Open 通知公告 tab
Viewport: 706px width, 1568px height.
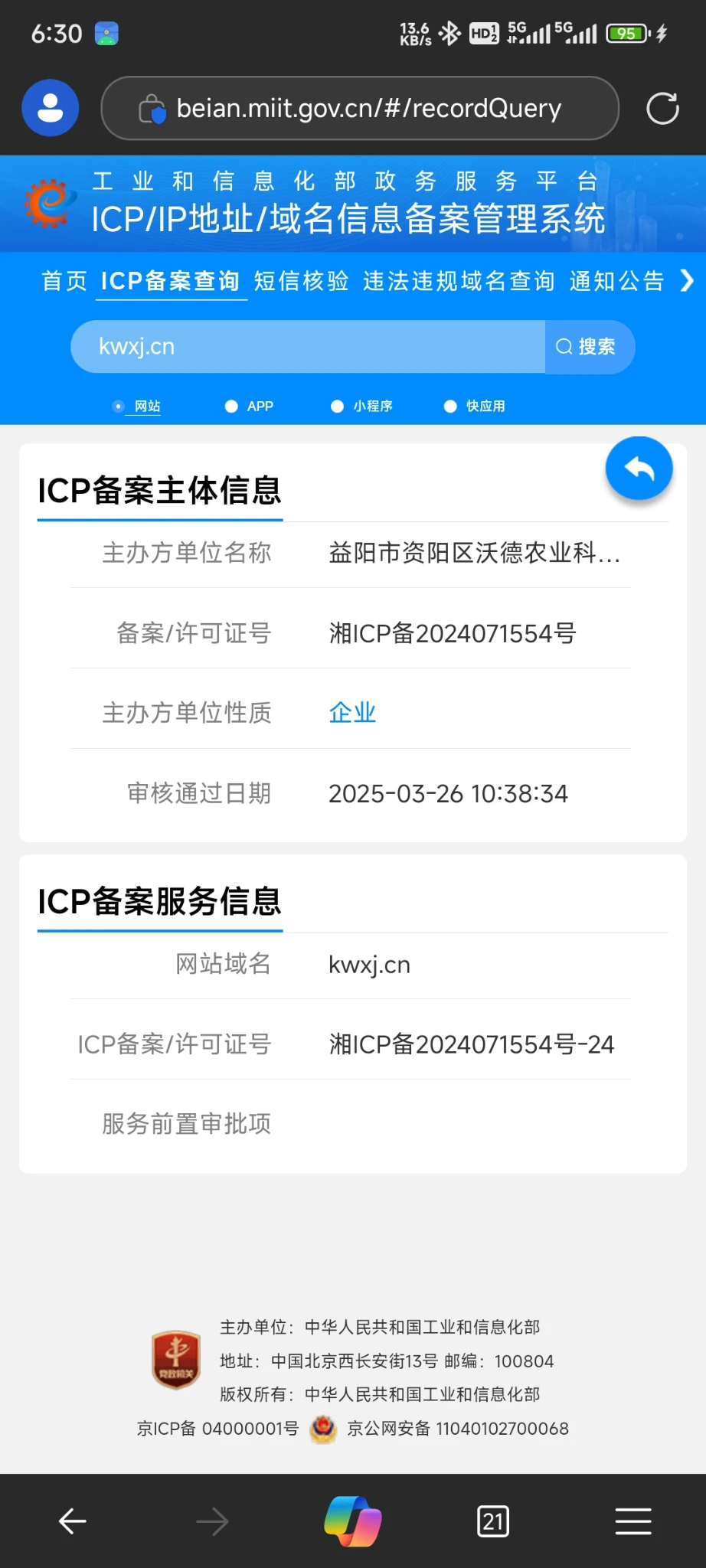coord(616,281)
